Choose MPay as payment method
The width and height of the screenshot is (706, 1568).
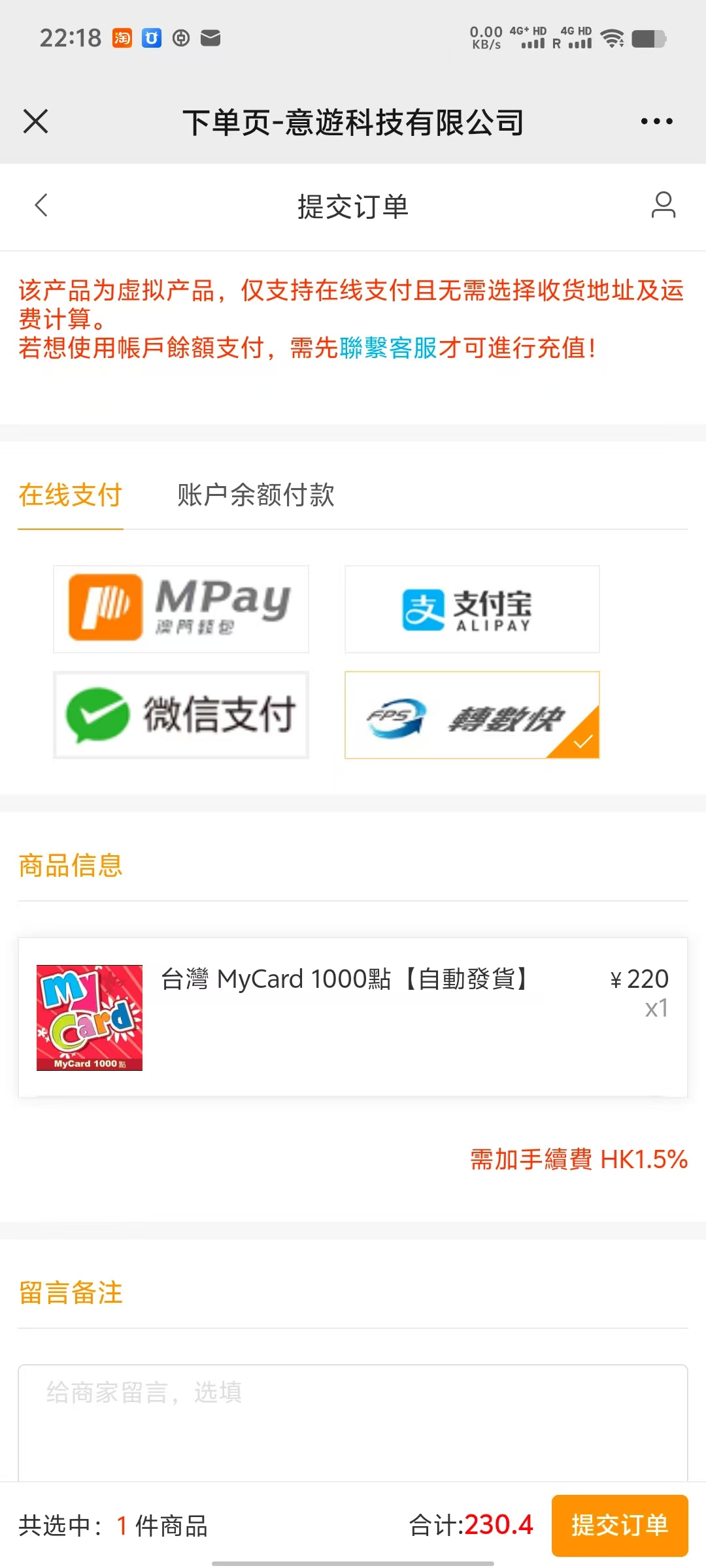click(181, 609)
